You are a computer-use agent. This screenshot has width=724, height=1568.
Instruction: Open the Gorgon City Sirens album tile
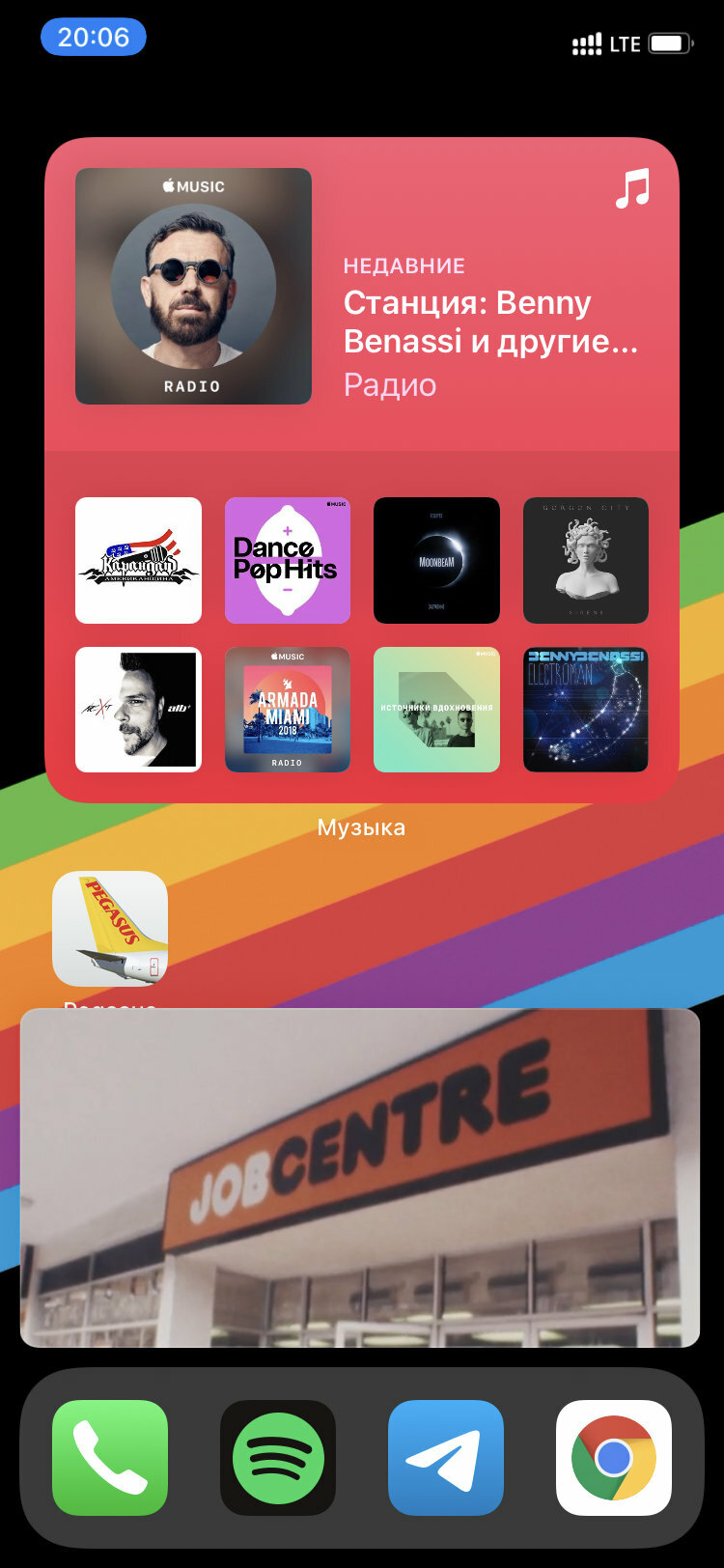[x=586, y=560]
